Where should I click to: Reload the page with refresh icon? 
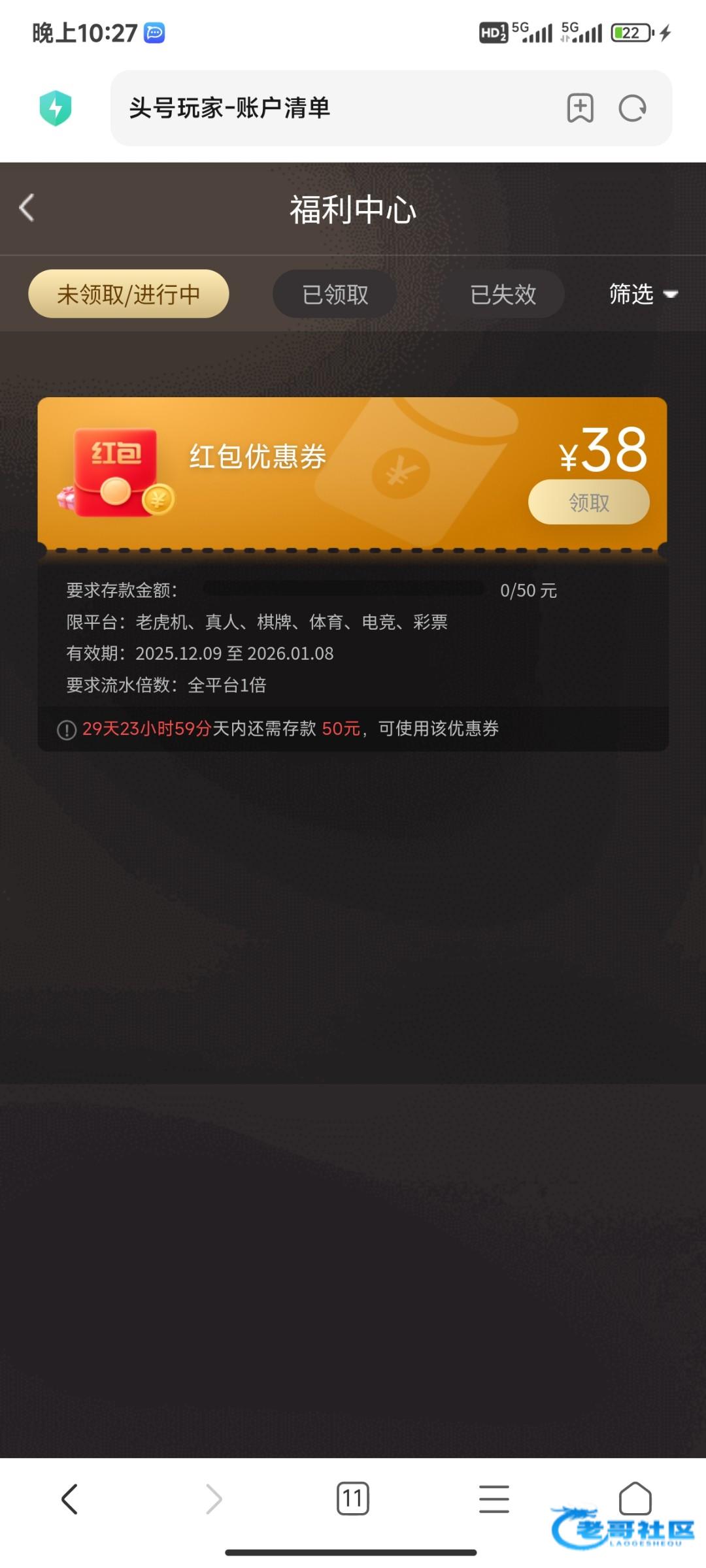click(632, 108)
